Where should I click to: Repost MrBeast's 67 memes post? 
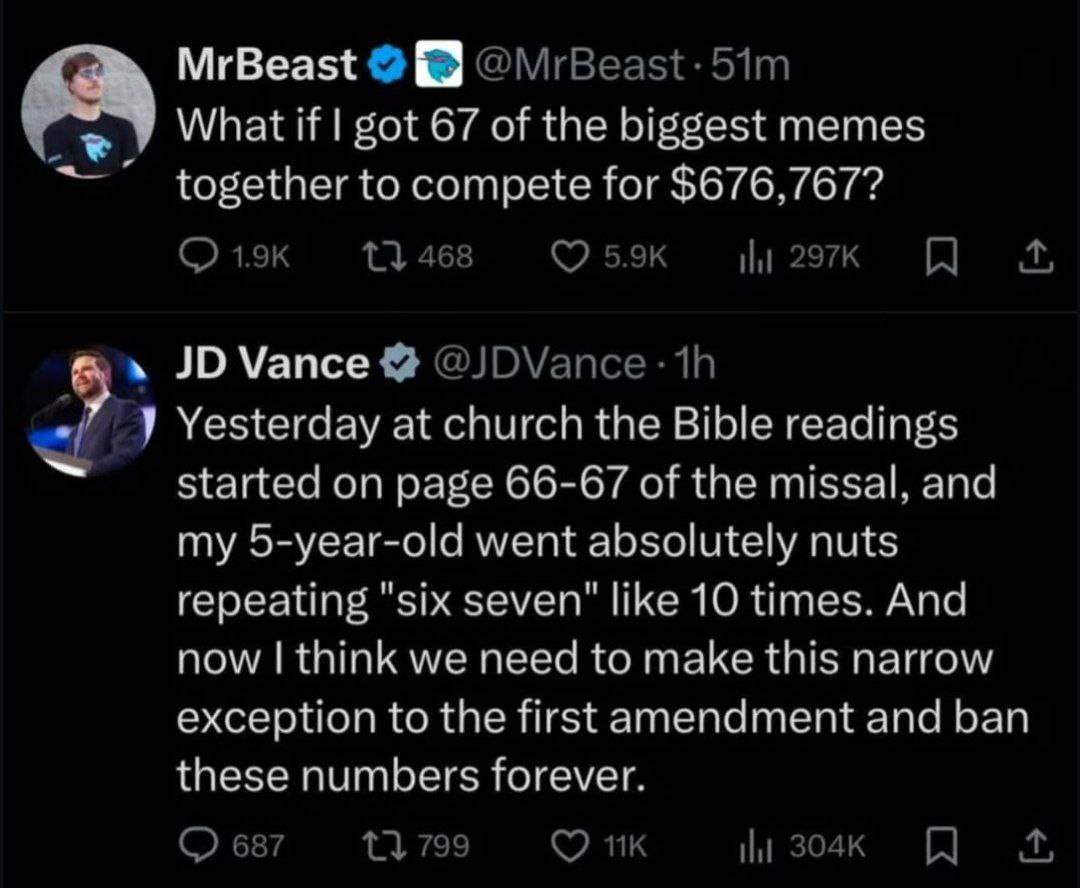419,257
